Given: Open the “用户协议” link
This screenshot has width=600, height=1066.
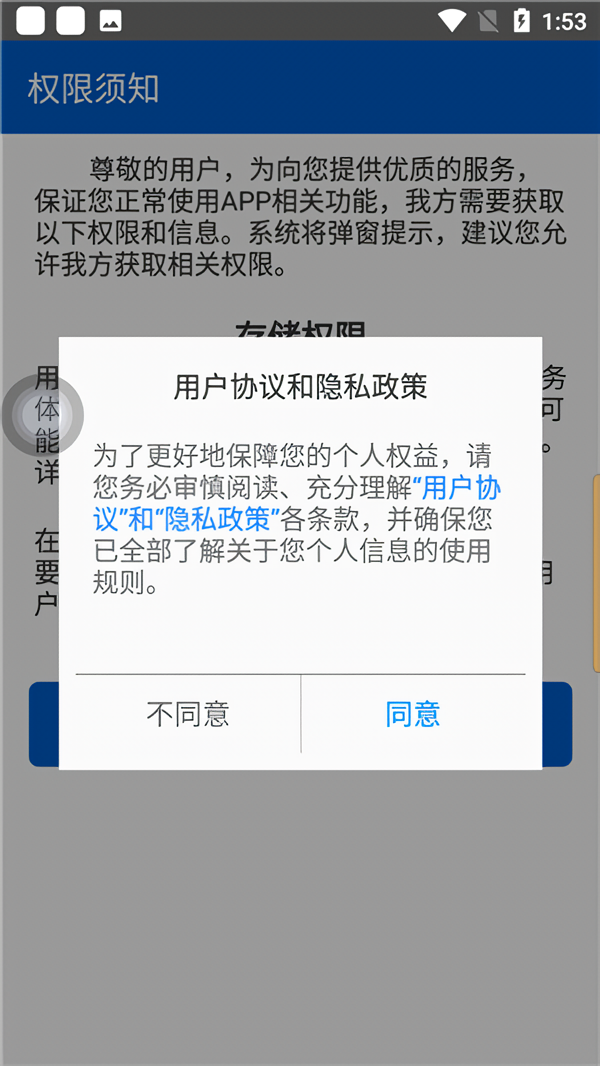Looking at the screenshot, I should click(x=463, y=488).
